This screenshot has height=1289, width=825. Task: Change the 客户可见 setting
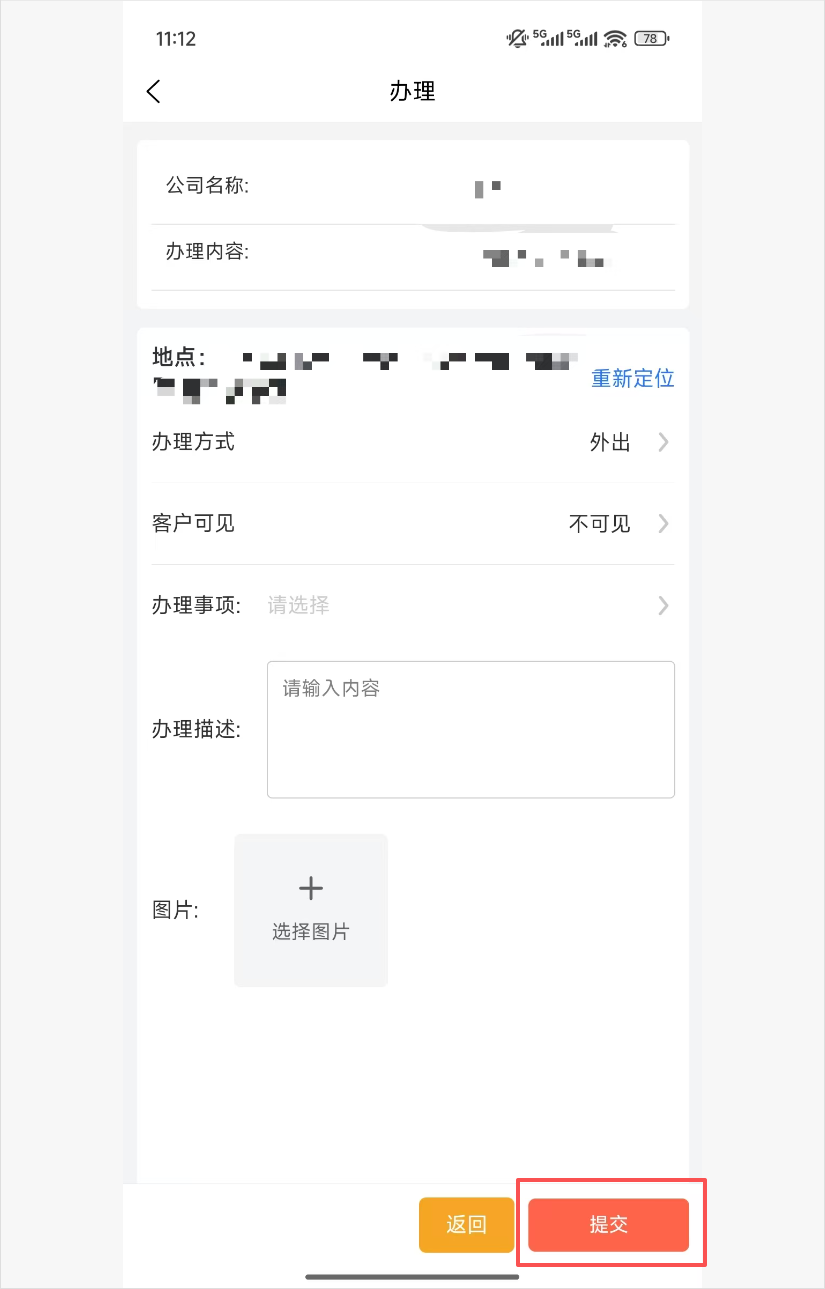tap(412, 524)
